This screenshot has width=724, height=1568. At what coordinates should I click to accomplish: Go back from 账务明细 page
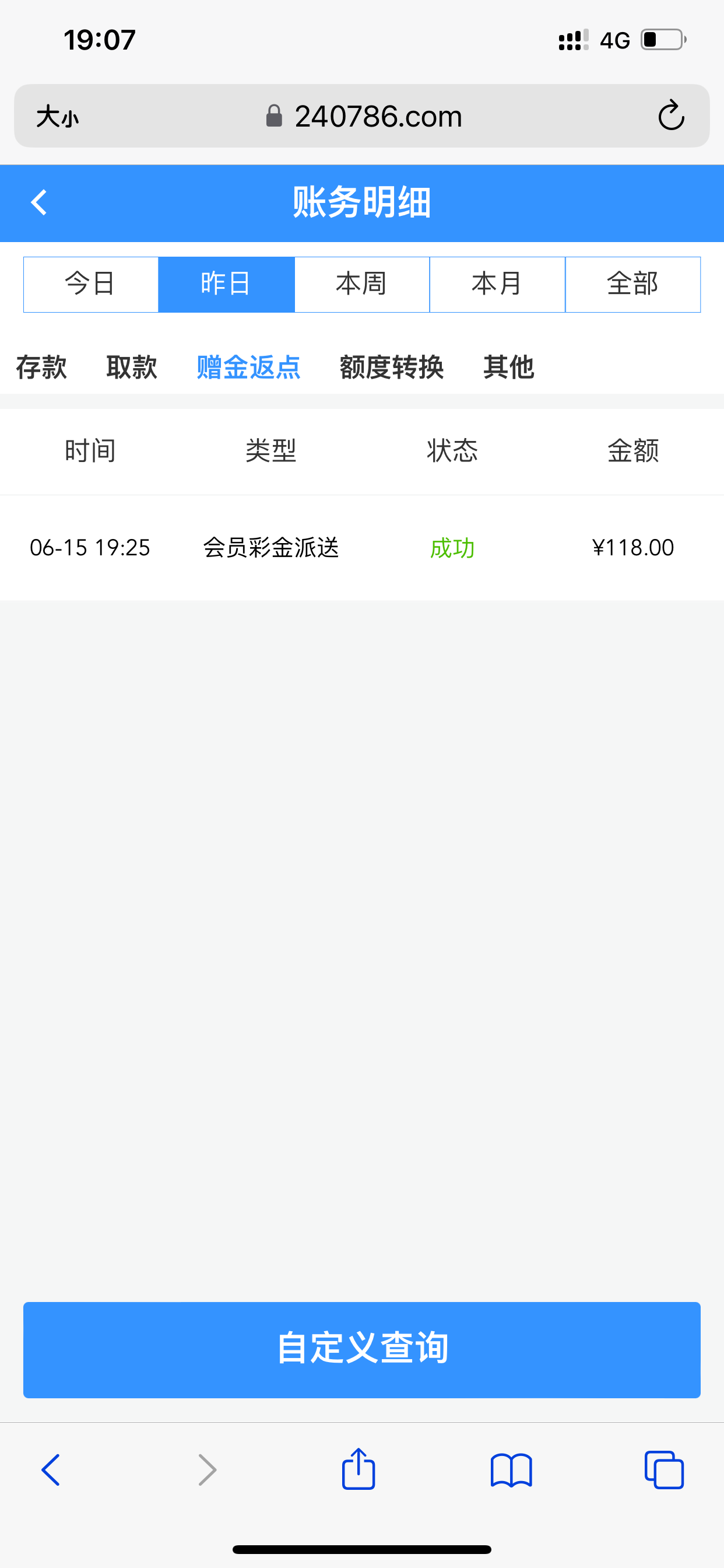tap(39, 202)
